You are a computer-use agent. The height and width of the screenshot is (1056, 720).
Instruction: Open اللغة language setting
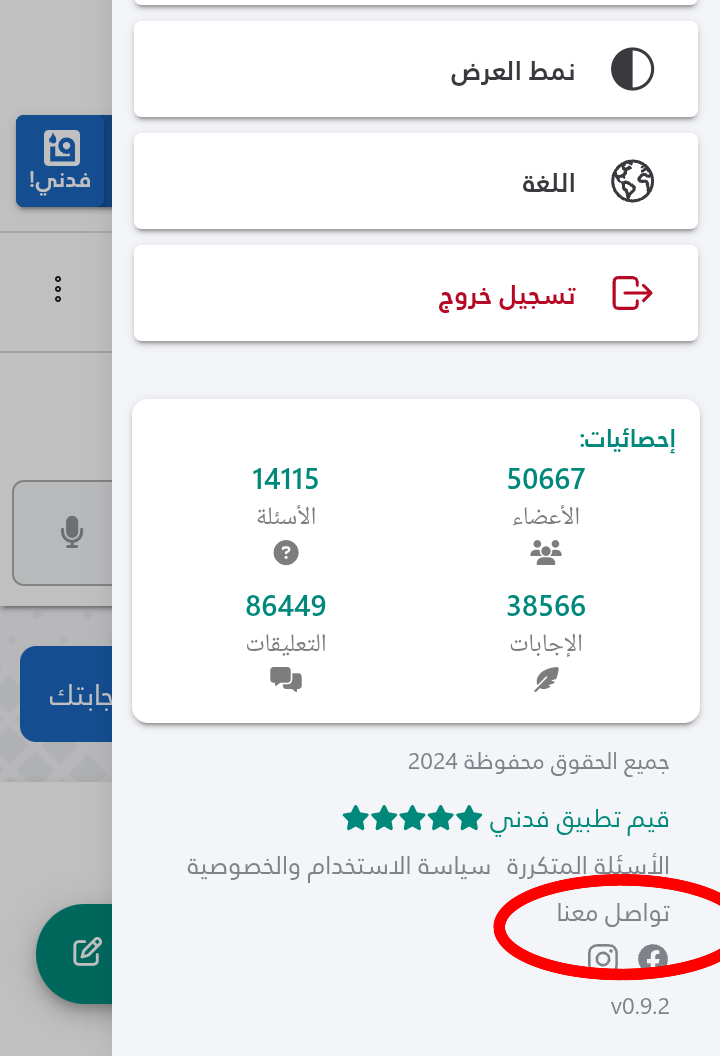[x=415, y=183]
